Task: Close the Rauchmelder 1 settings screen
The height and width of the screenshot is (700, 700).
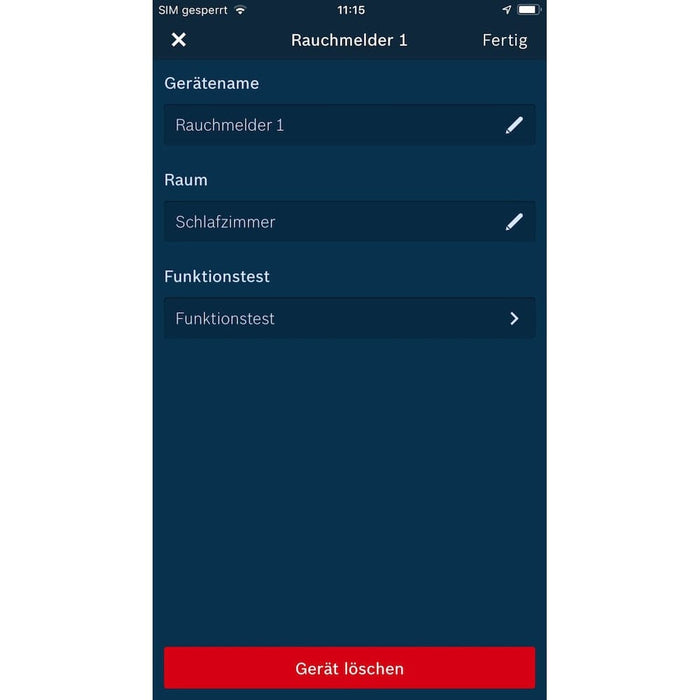Action: click(x=179, y=40)
